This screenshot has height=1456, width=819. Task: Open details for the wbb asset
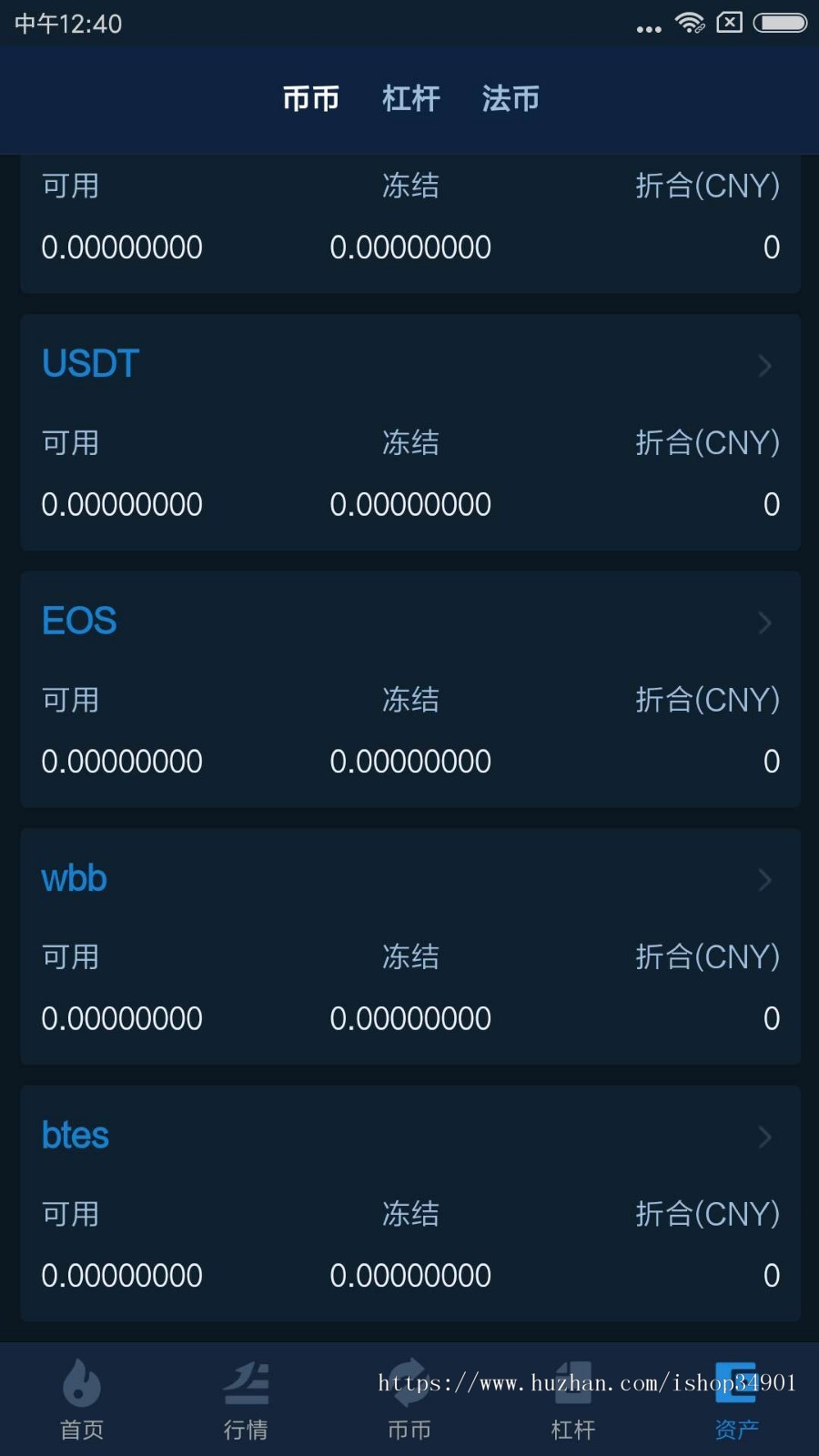(763, 880)
